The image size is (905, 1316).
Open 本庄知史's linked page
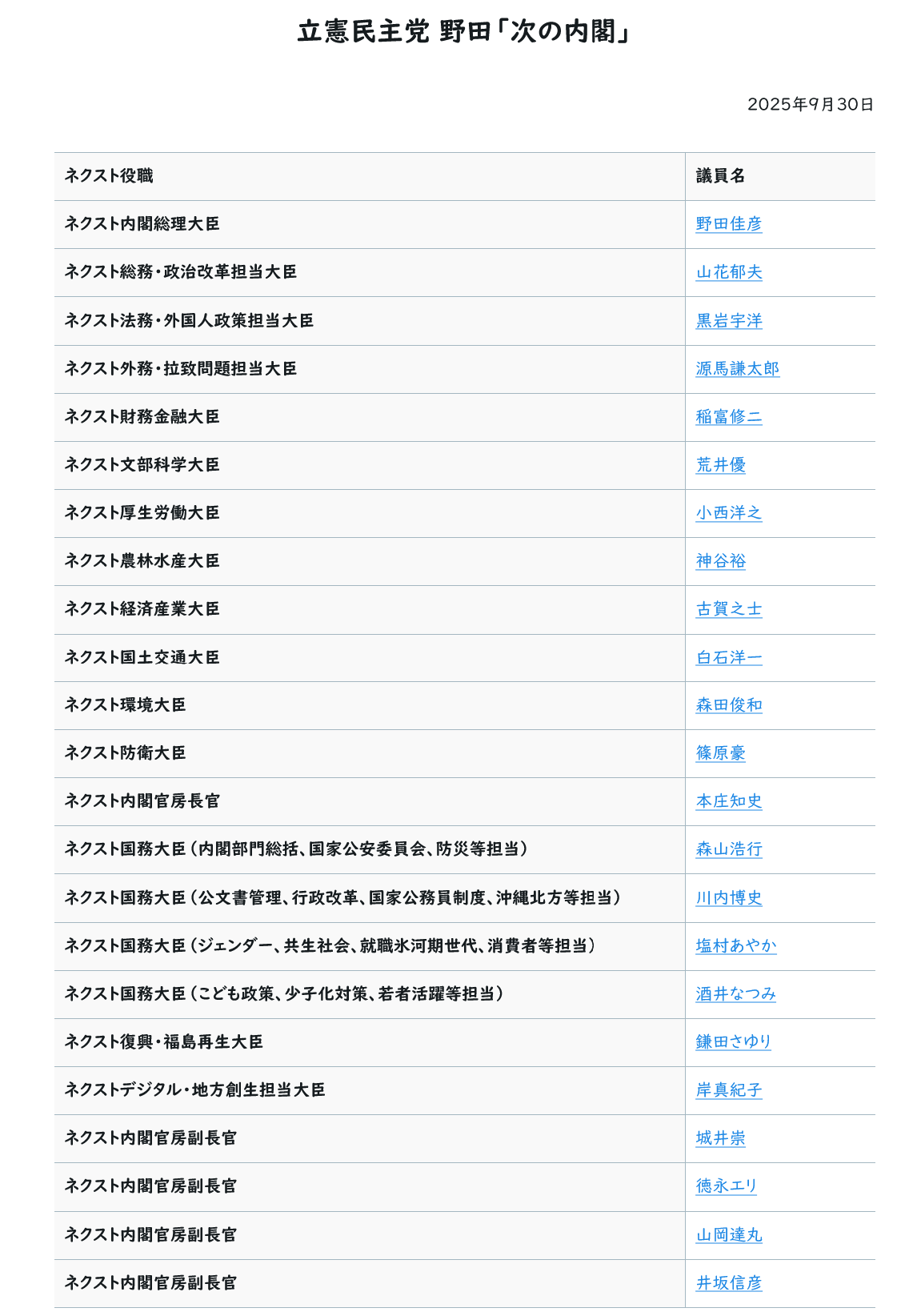point(728,801)
